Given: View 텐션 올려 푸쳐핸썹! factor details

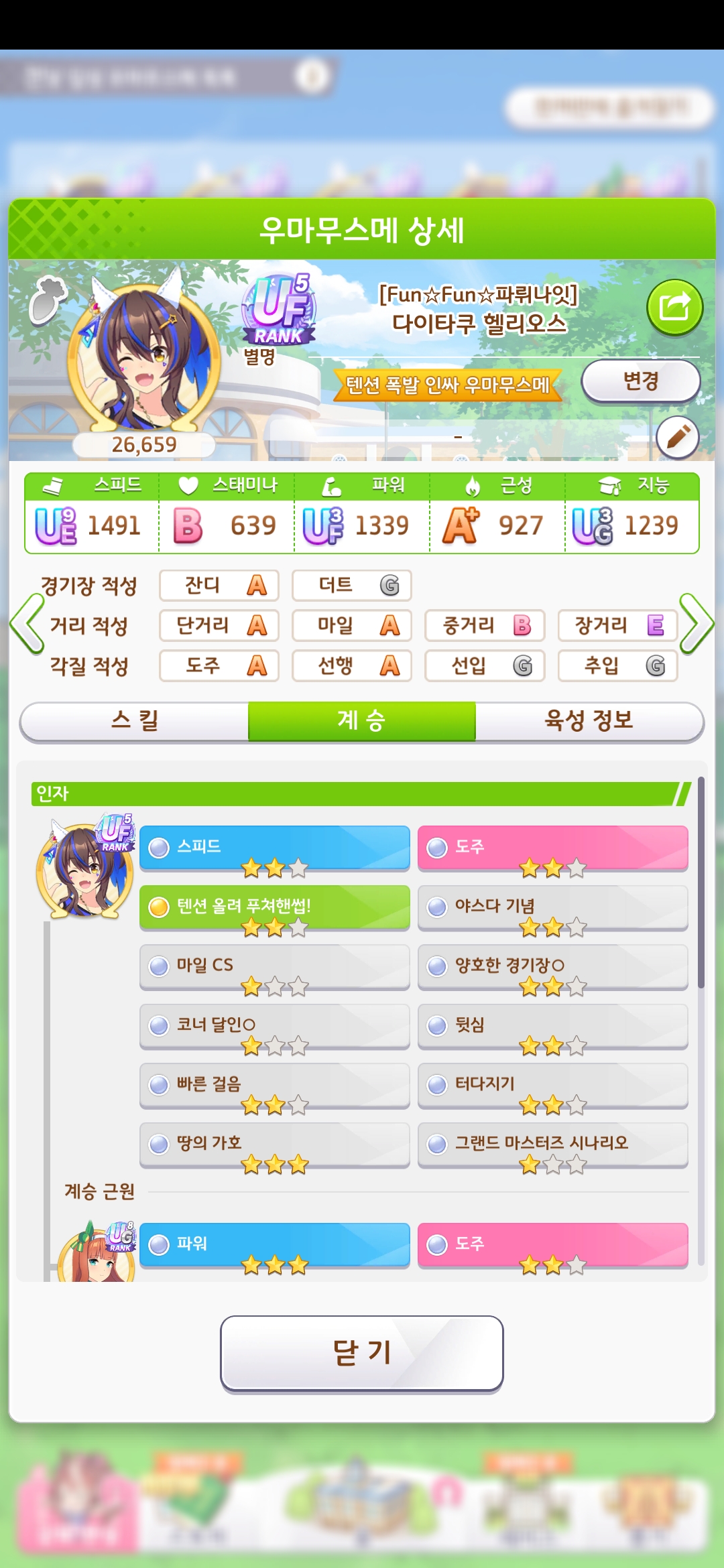Looking at the screenshot, I should pos(274,907).
